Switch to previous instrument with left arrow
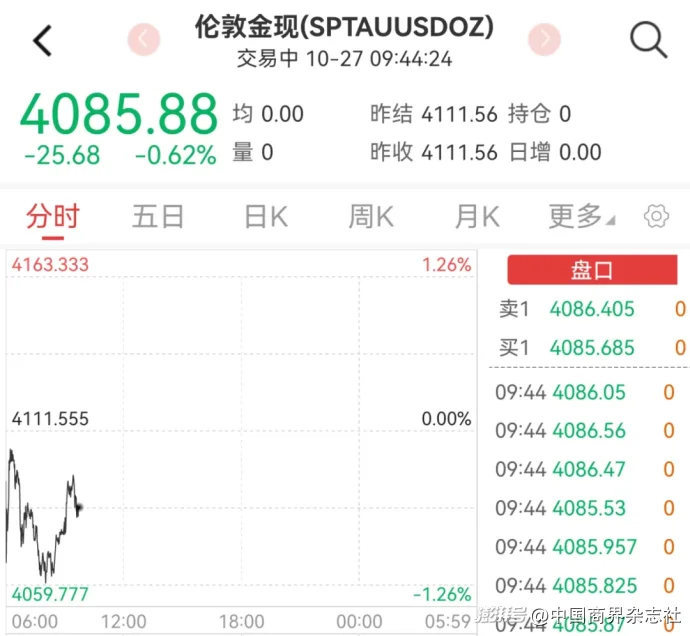Viewport: 690px width, 636px height. 145,40
